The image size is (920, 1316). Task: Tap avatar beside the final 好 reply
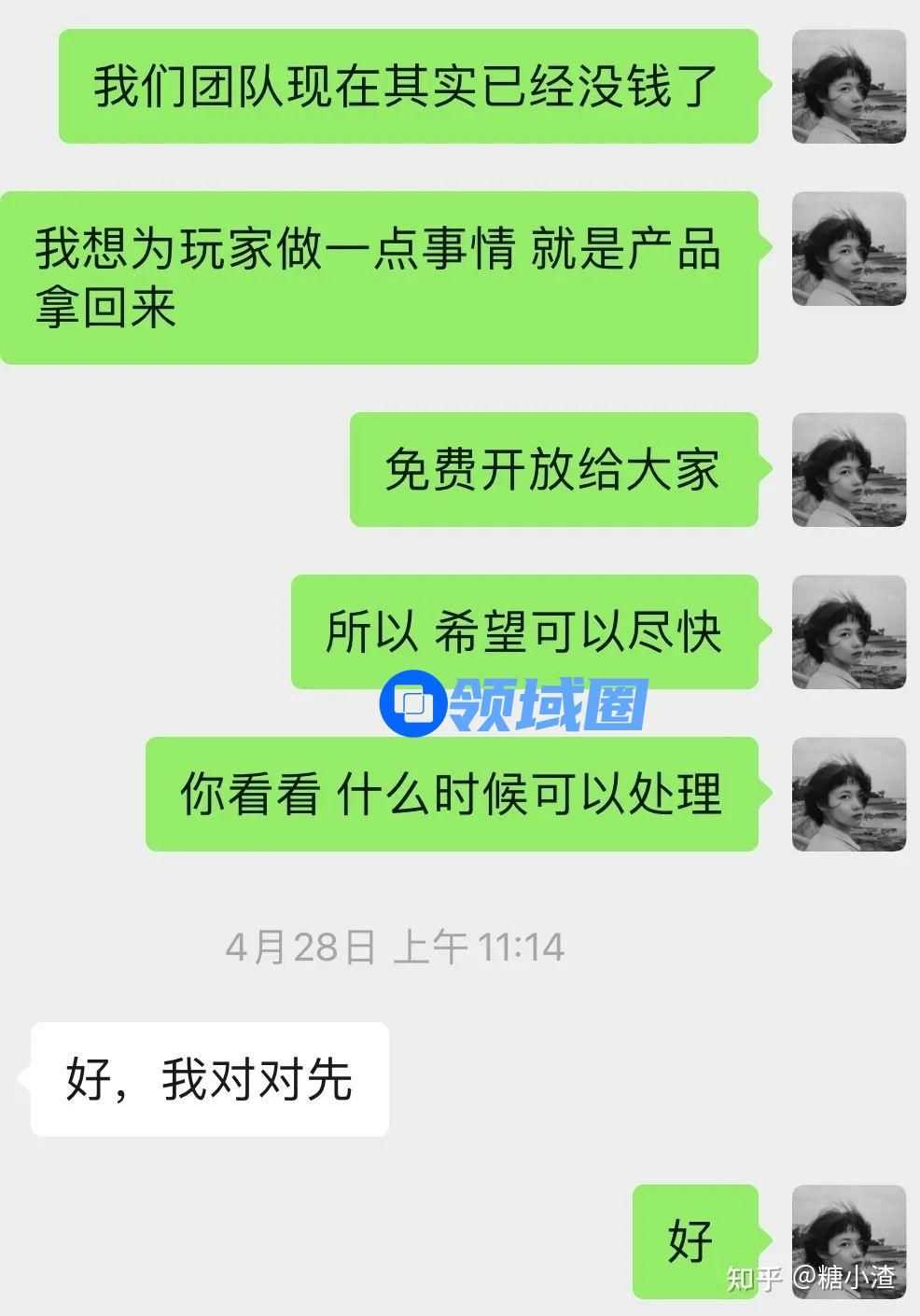(x=848, y=1241)
